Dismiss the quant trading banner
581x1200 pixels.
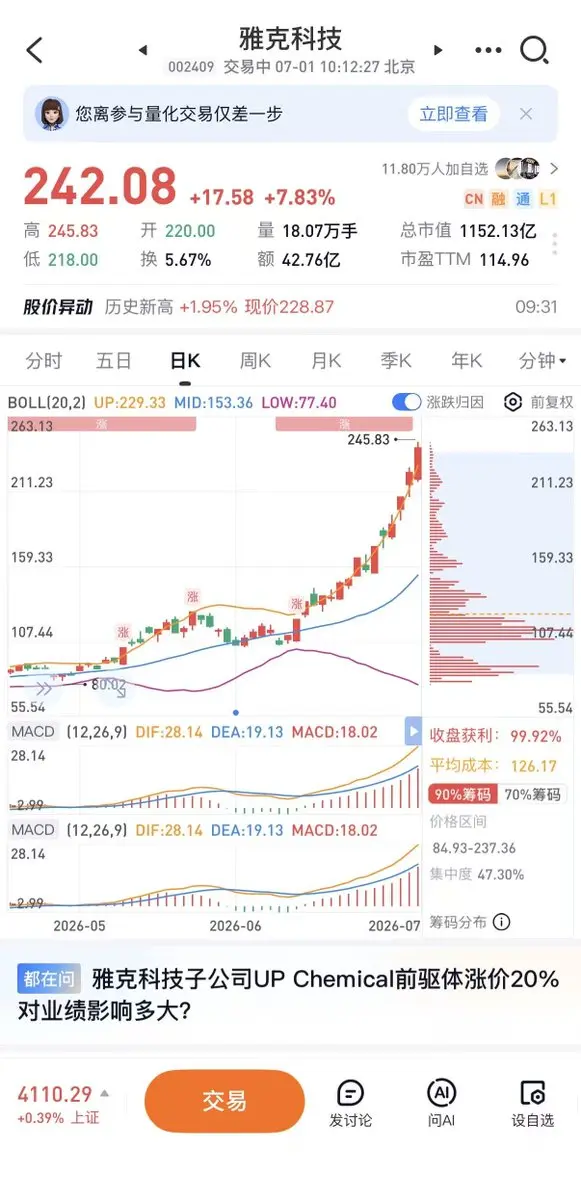tap(526, 114)
